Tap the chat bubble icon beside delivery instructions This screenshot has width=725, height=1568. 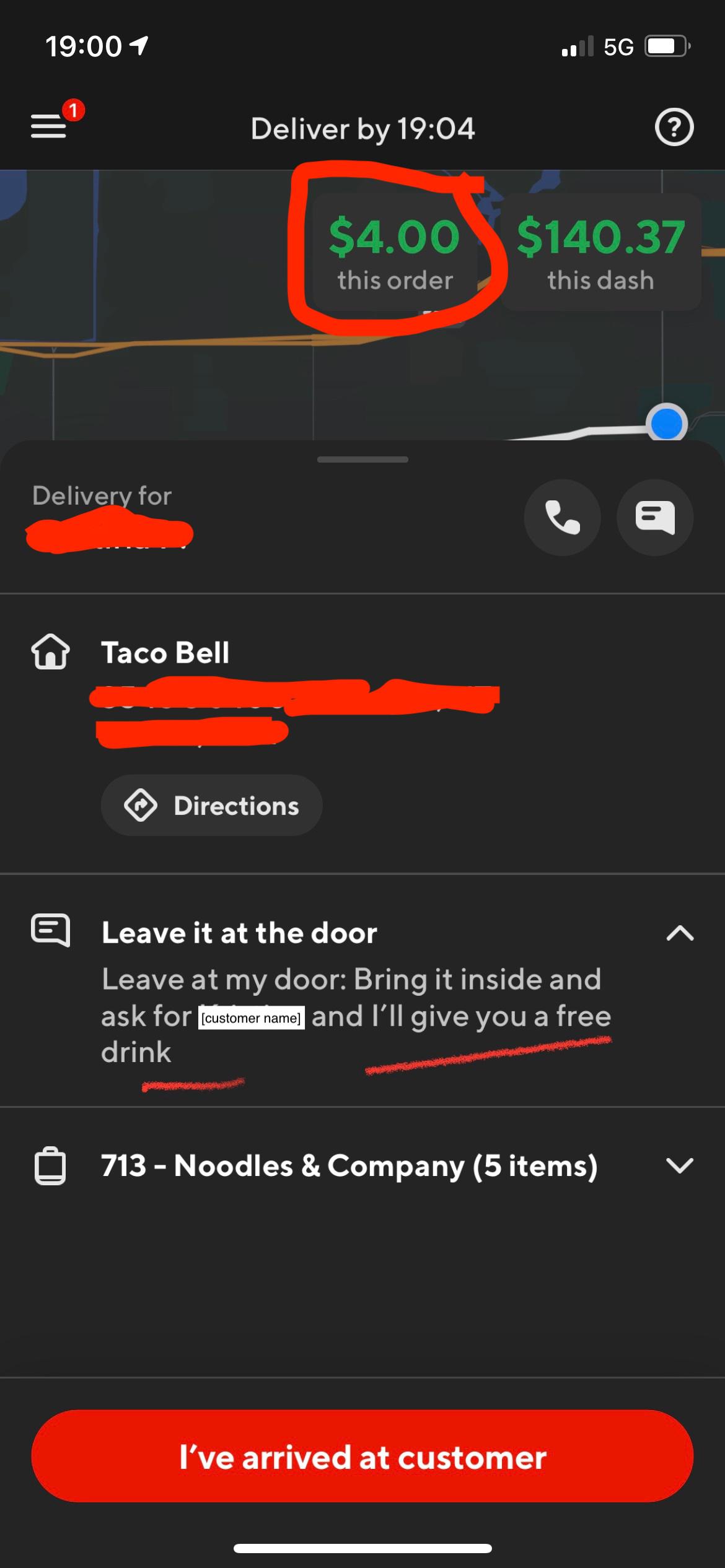click(x=51, y=931)
